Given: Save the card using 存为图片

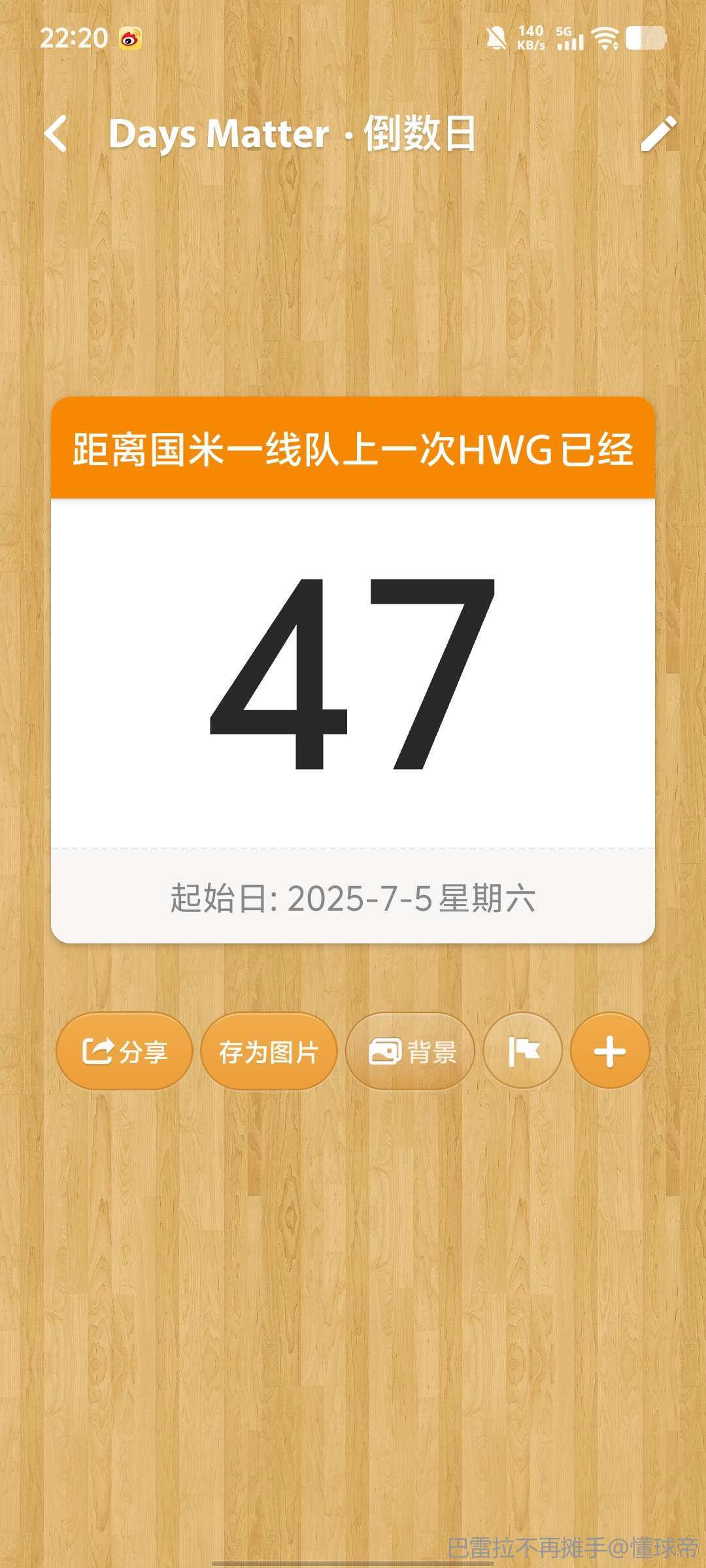Looking at the screenshot, I should click(x=269, y=1052).
